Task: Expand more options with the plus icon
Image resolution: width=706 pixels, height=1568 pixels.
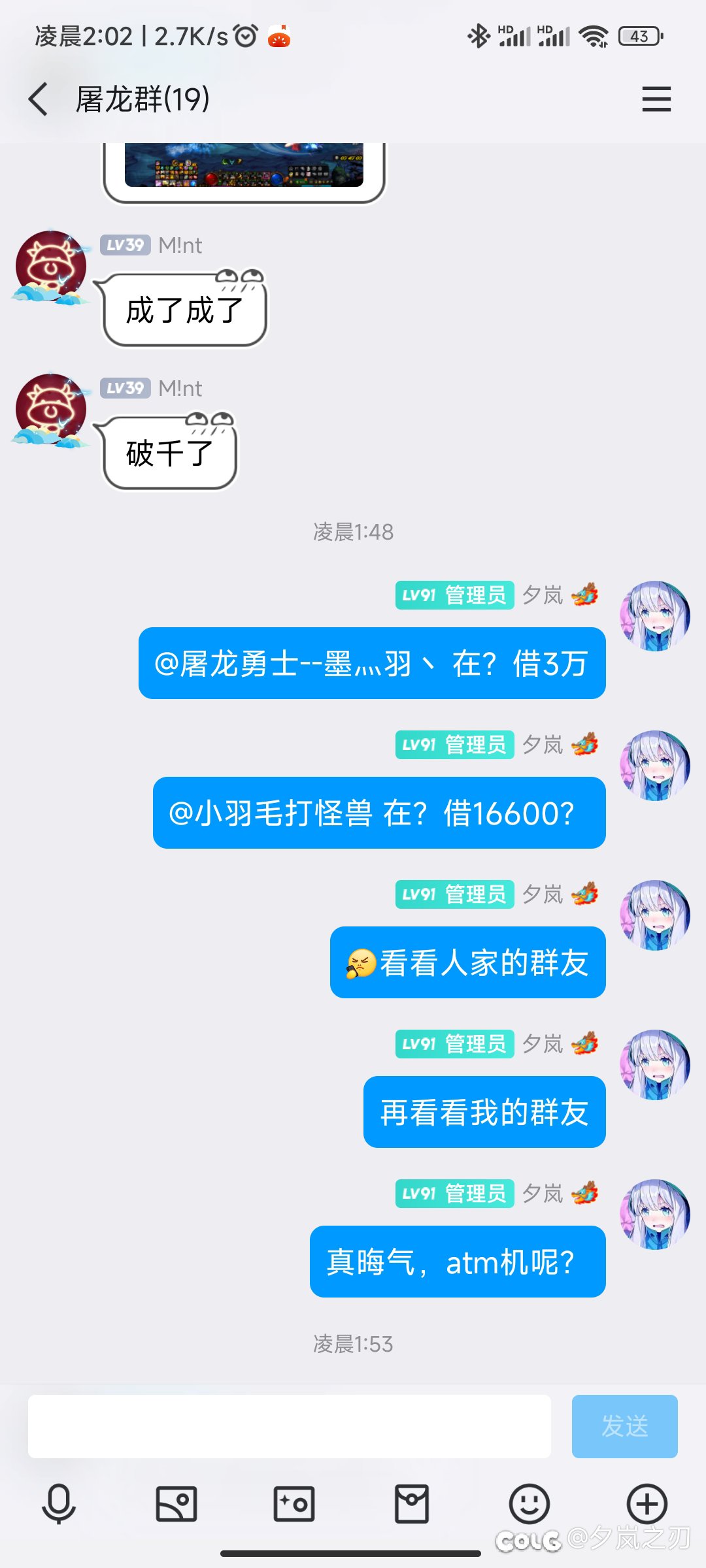Action: coord(647,1504)
